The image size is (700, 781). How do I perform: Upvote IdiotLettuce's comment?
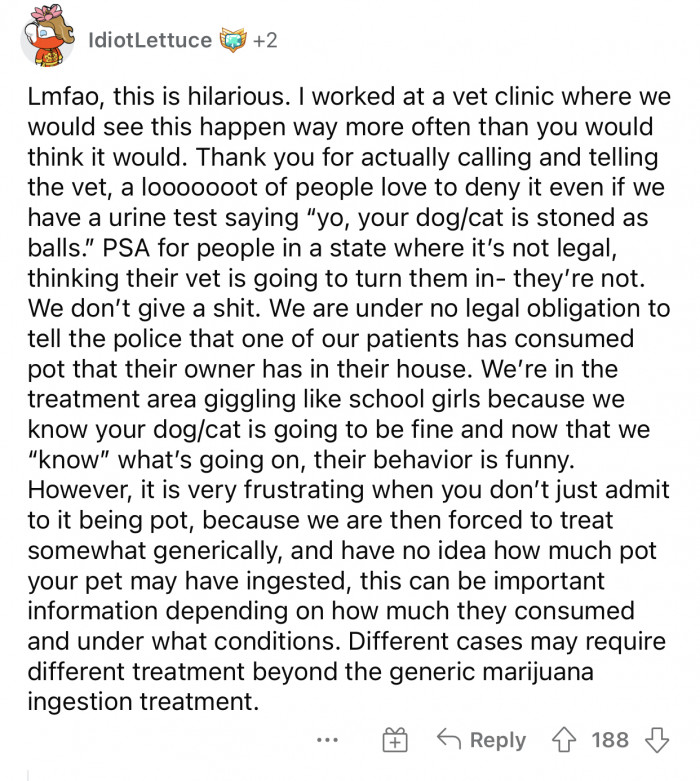(565, 740)
